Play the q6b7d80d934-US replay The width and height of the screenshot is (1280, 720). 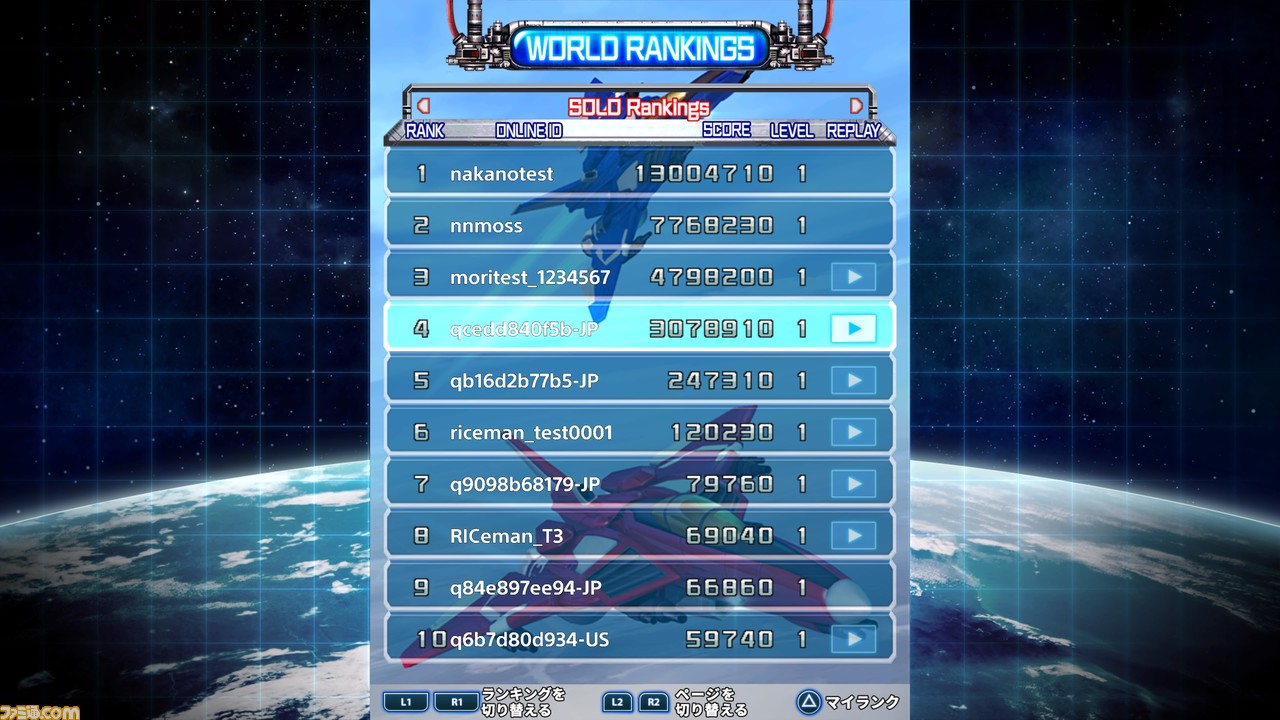point(853,639)
